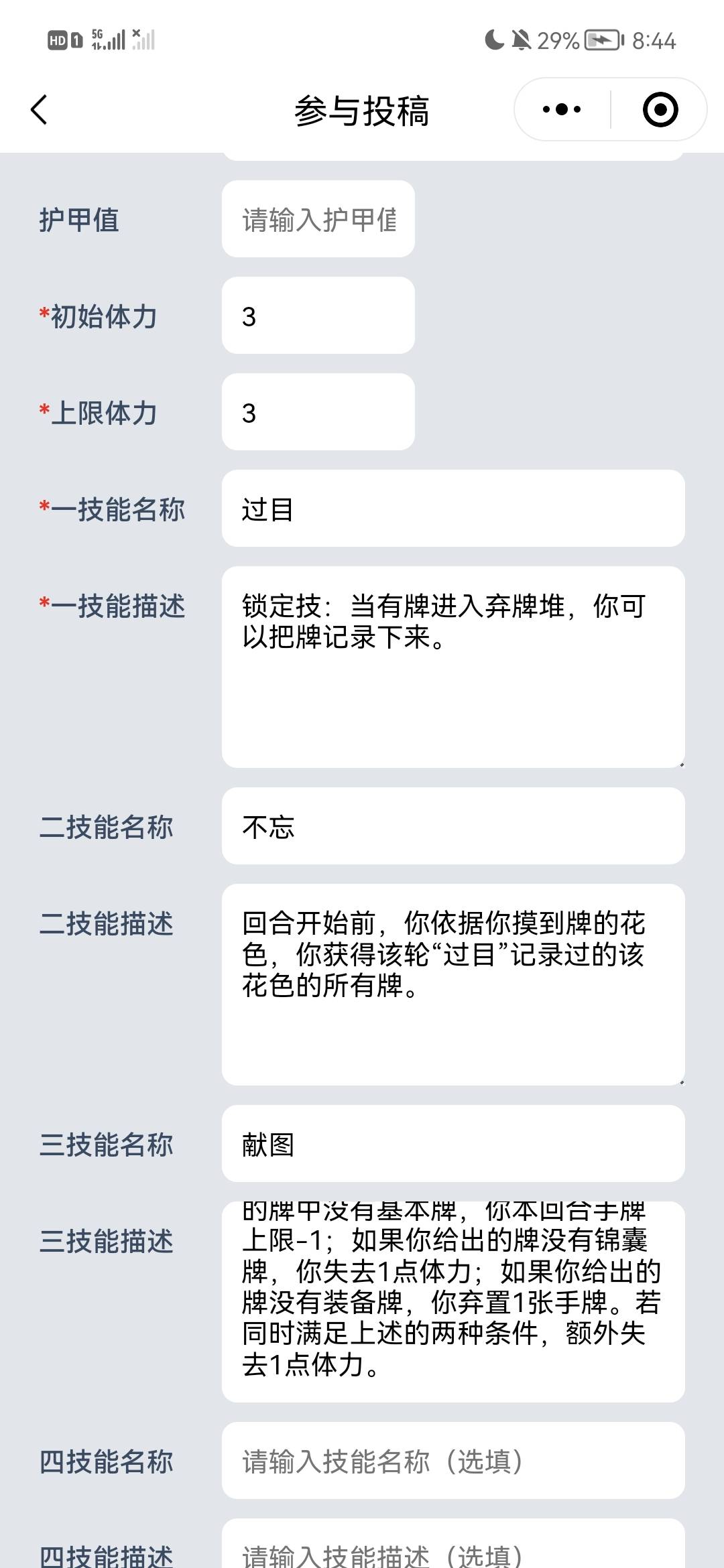
Task: Go back using the top-left arrow
Action: click(x=39, y=110)
